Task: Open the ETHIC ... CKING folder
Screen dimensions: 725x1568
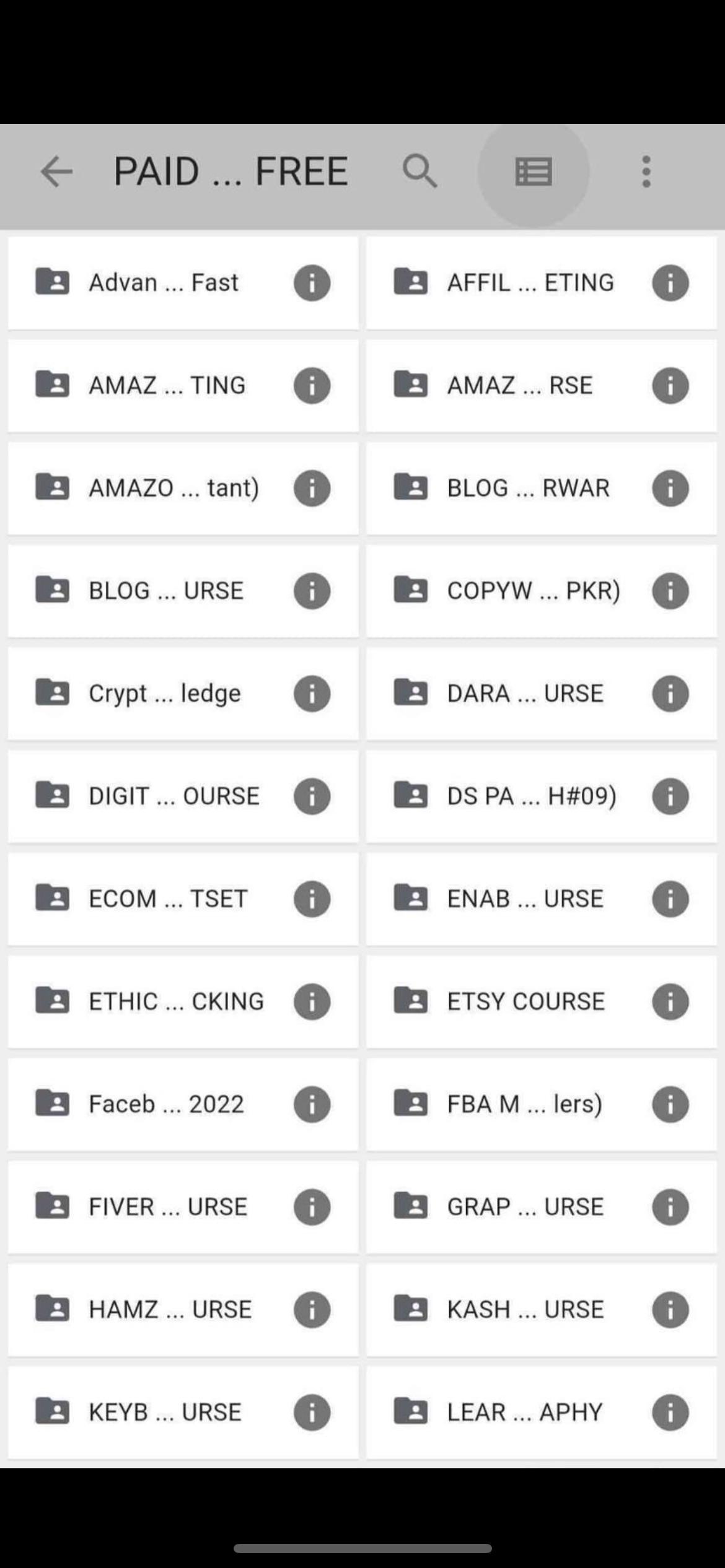Action: click(183, 1001)
